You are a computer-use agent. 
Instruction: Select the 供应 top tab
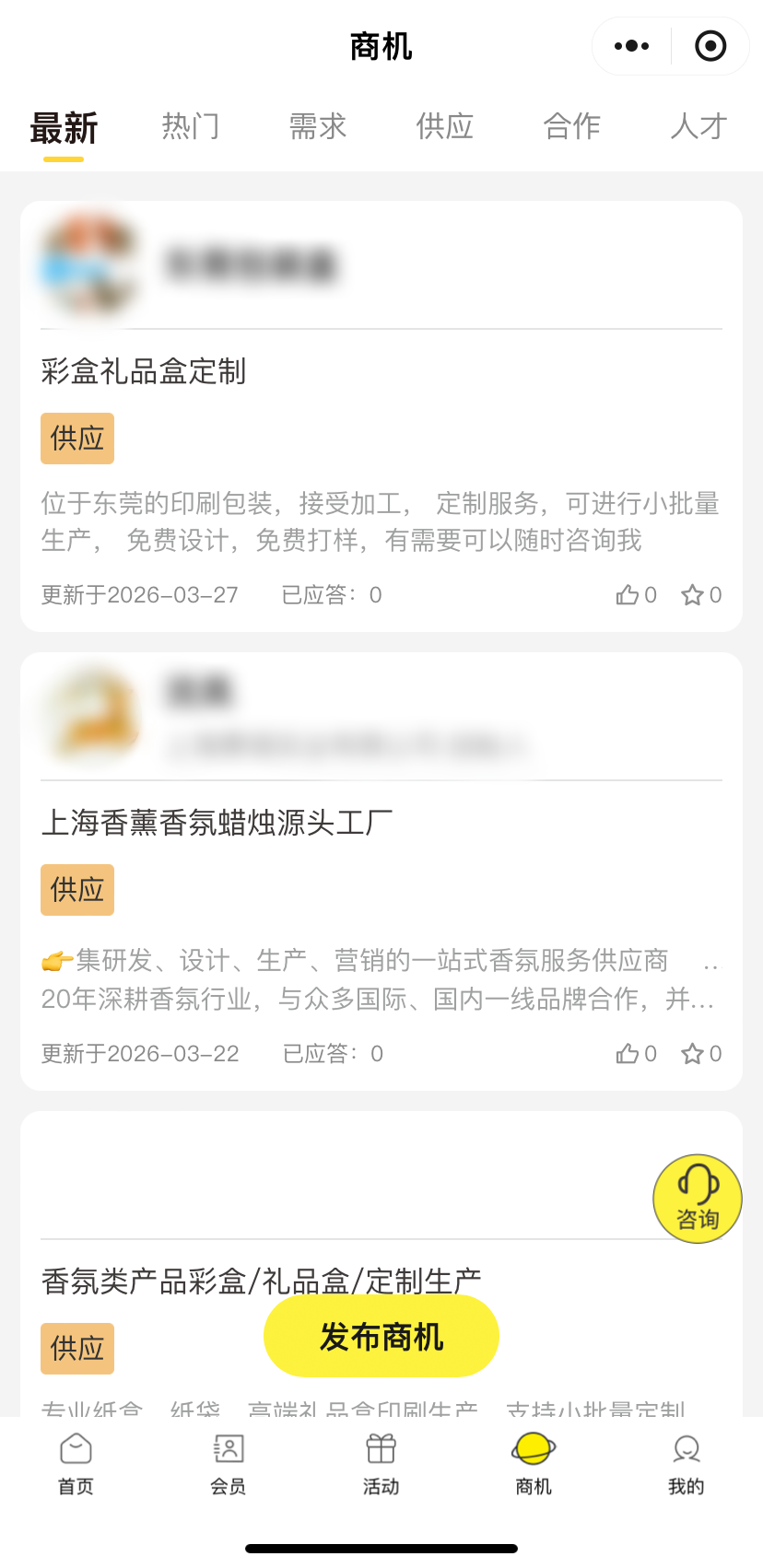(x=445, y=126)
